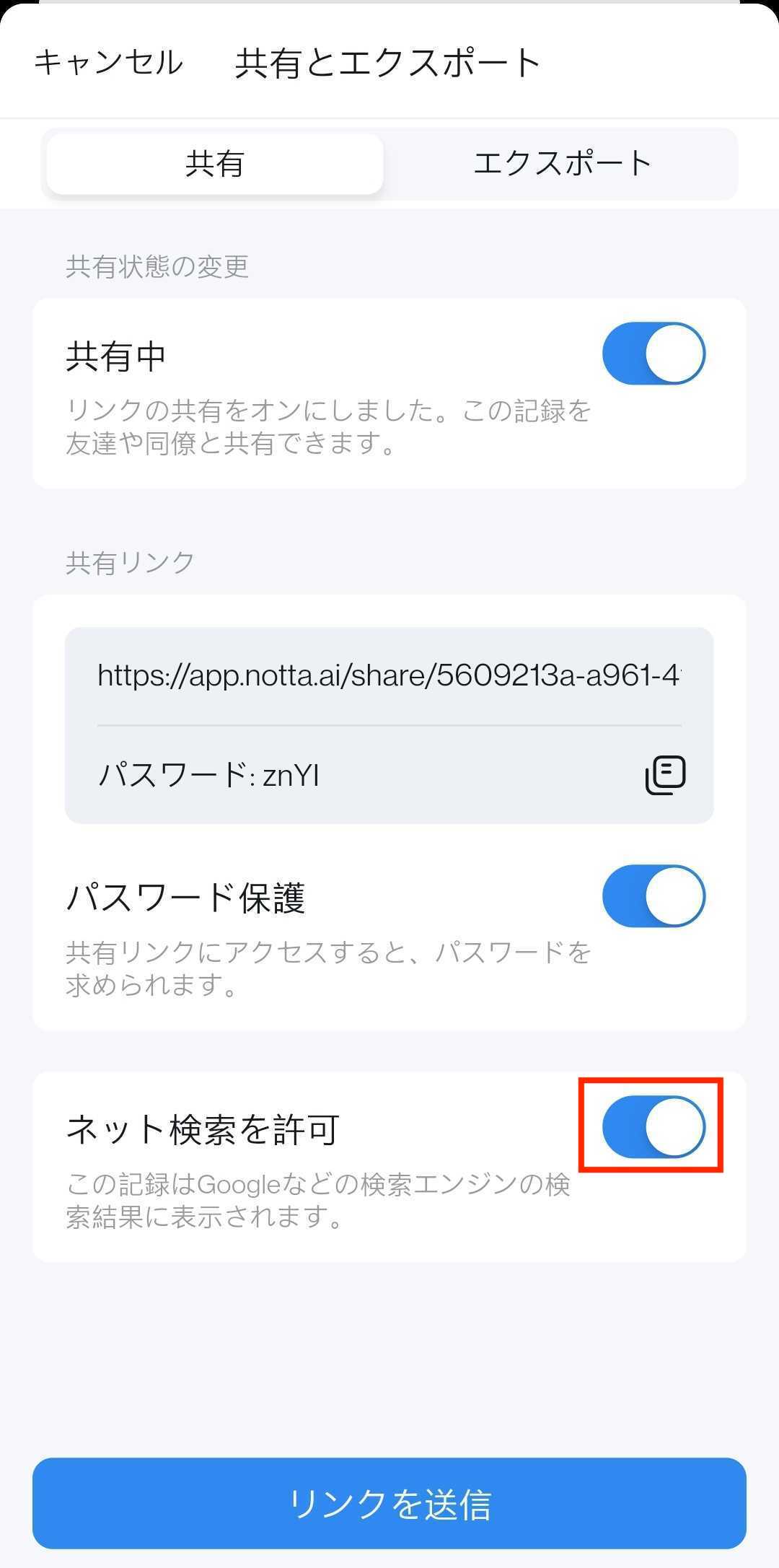The image size is (779, 1568).
Task: Tap the リンクを送信 button
Action: click(x=389, y=1504)
